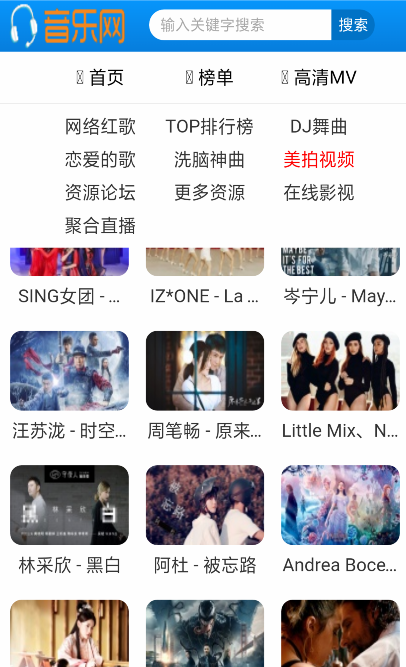
Task: Visit the 资源论坛 forum link
Action: [100, 193]
